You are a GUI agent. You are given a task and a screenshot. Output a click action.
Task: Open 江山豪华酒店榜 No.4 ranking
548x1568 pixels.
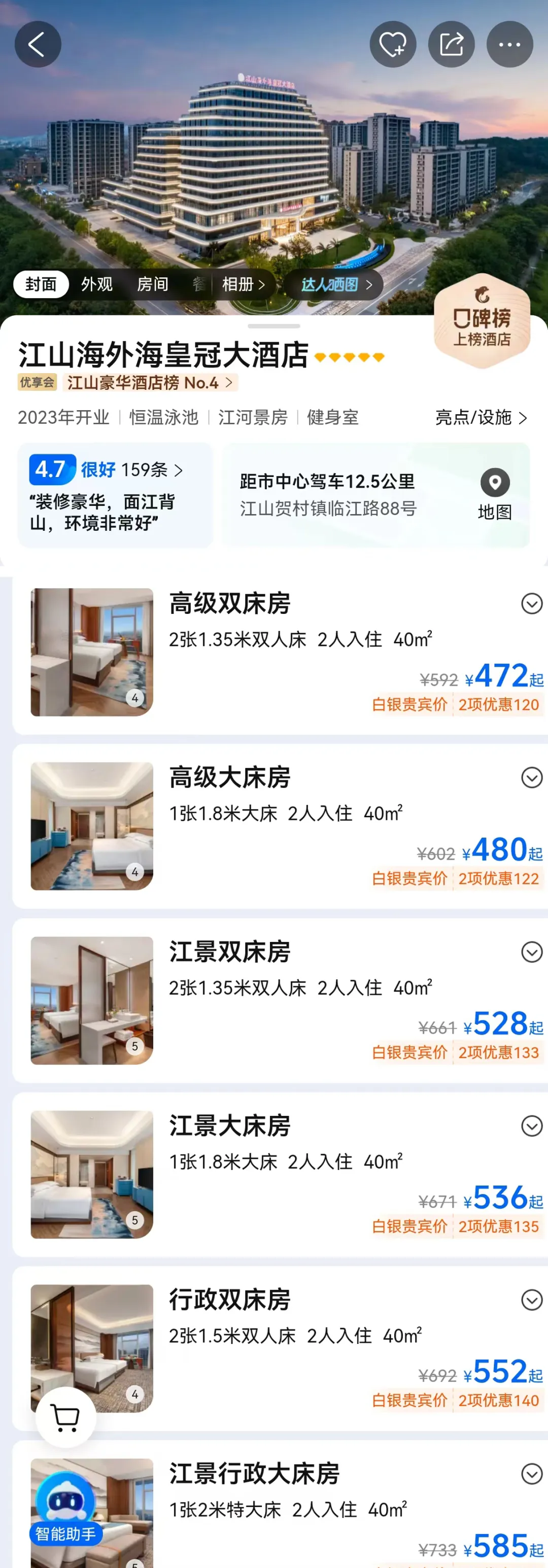(150, 383)
